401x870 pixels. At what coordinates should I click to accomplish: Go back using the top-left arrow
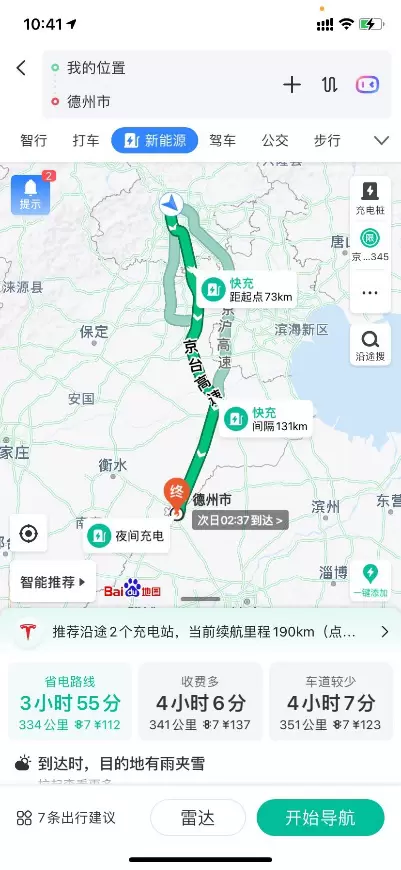21,68
